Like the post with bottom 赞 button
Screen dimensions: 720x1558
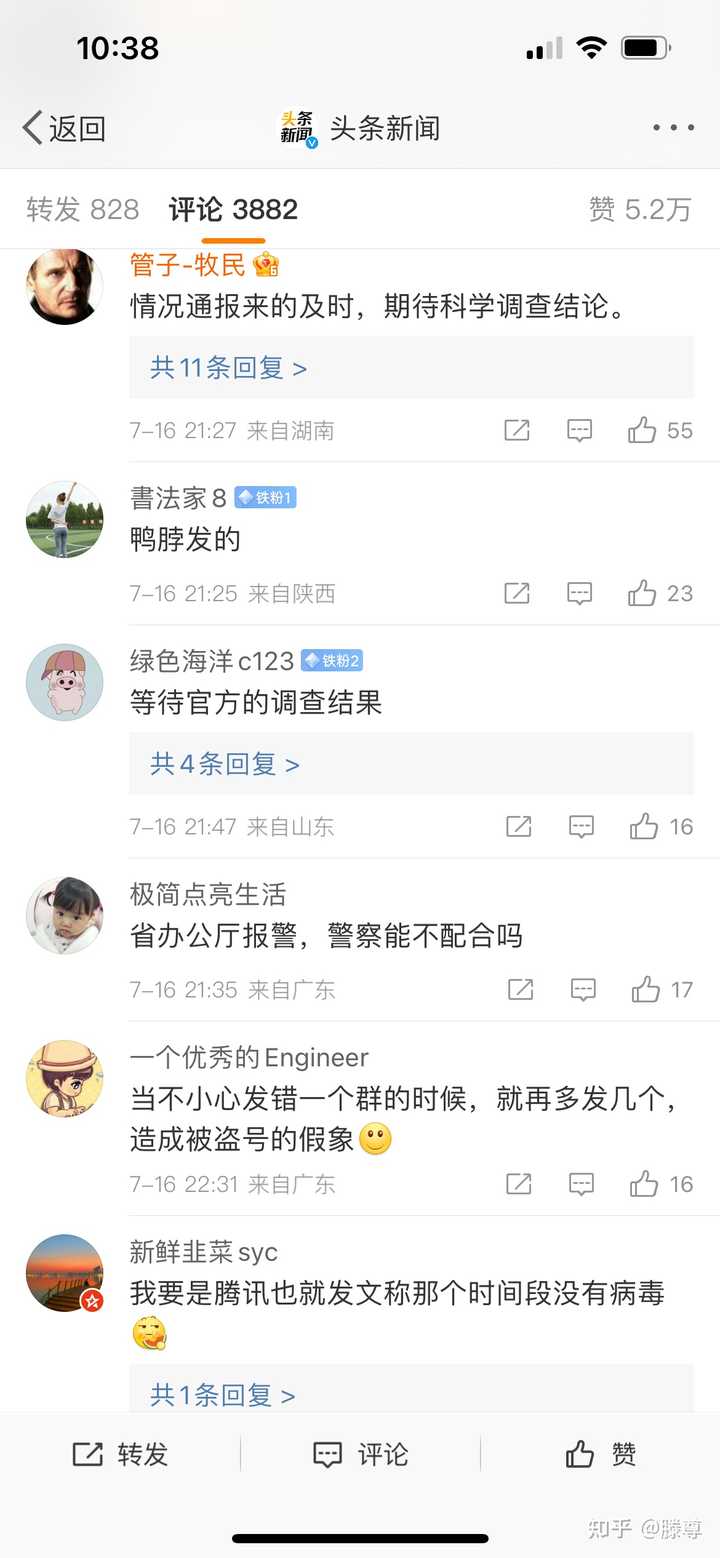click(x=600, y=1454)
